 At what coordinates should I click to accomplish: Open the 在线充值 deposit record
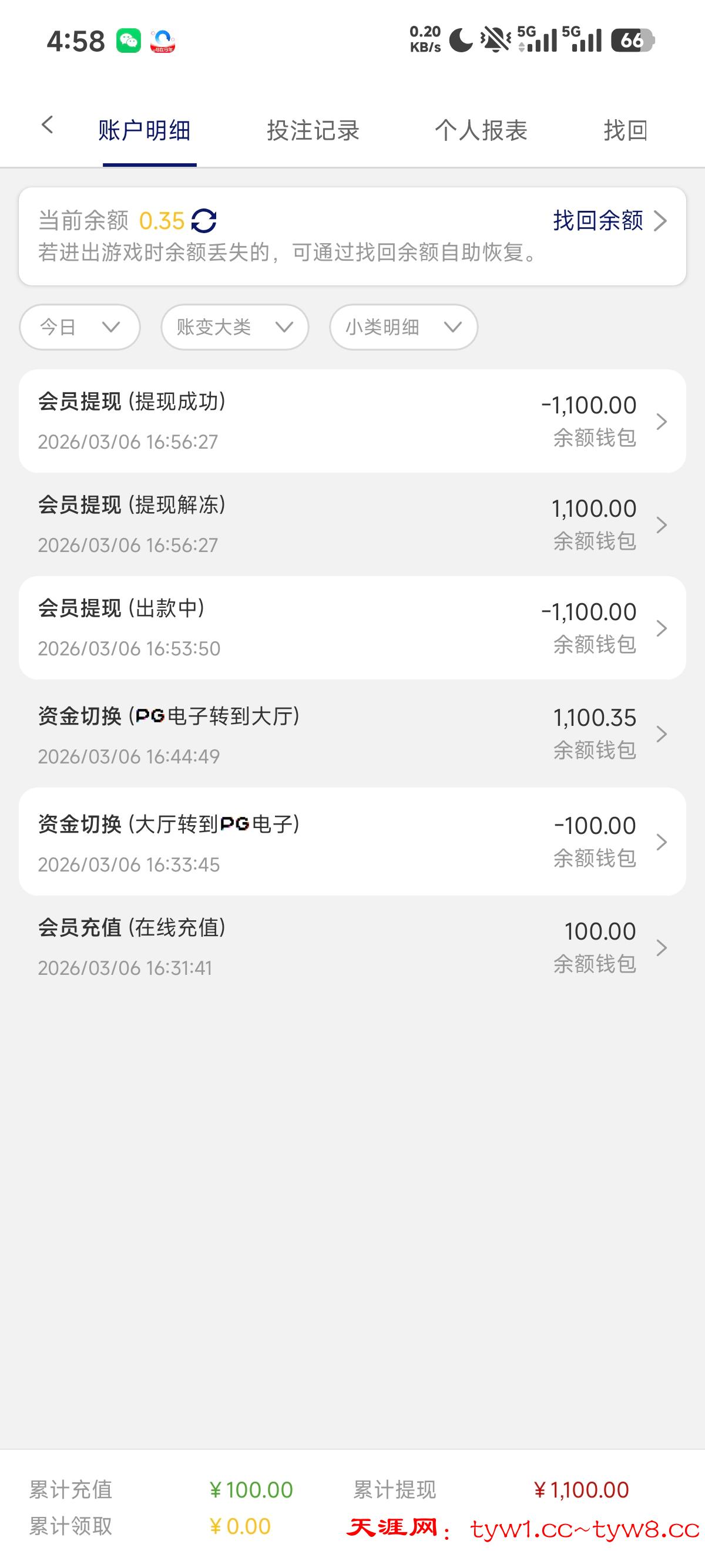(352, 948)
